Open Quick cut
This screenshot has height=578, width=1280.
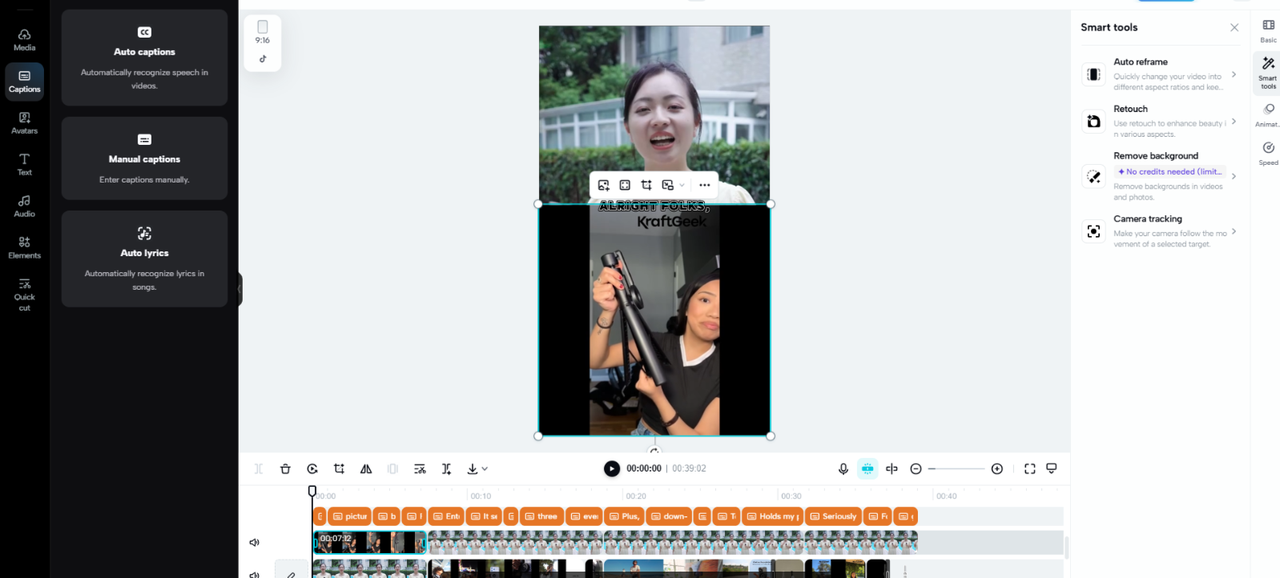[24, 294]
